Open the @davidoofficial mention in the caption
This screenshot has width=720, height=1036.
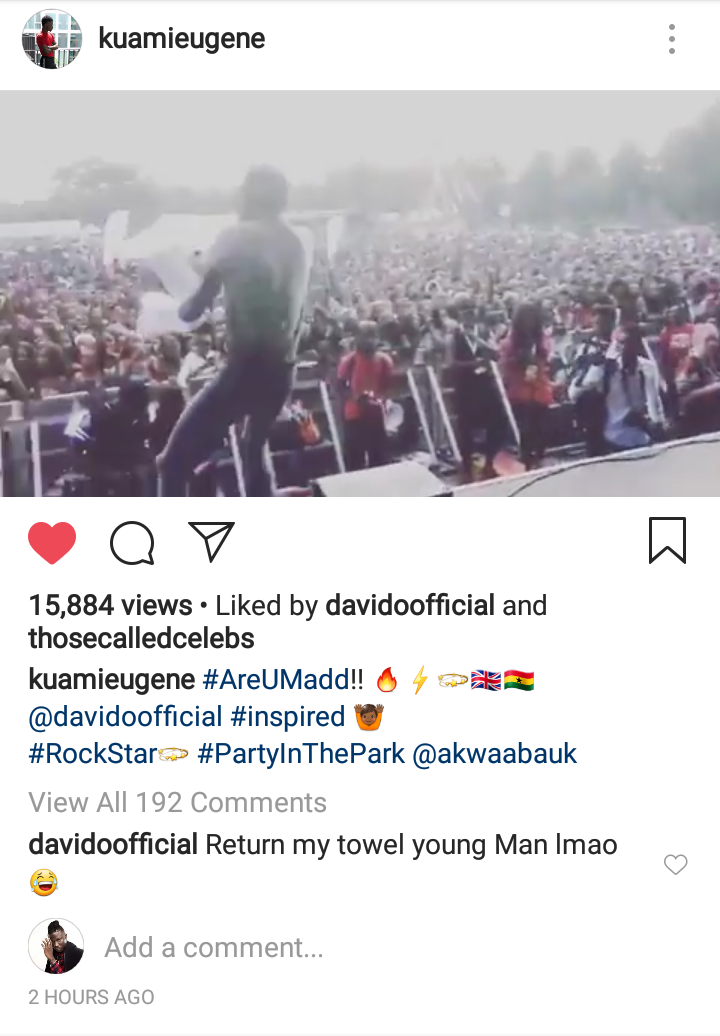click(x=125, y=717)
